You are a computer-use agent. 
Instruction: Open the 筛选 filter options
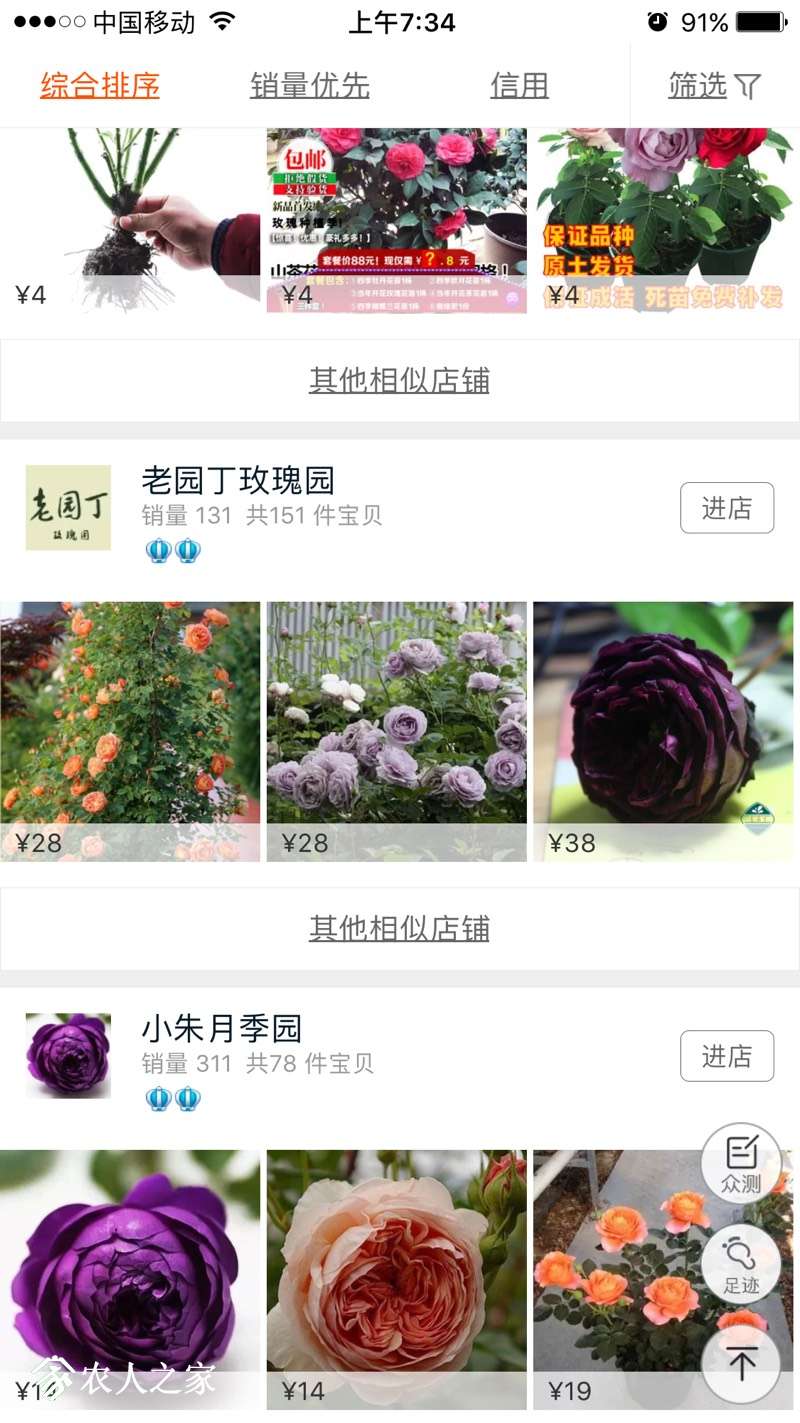coord(714,86)
